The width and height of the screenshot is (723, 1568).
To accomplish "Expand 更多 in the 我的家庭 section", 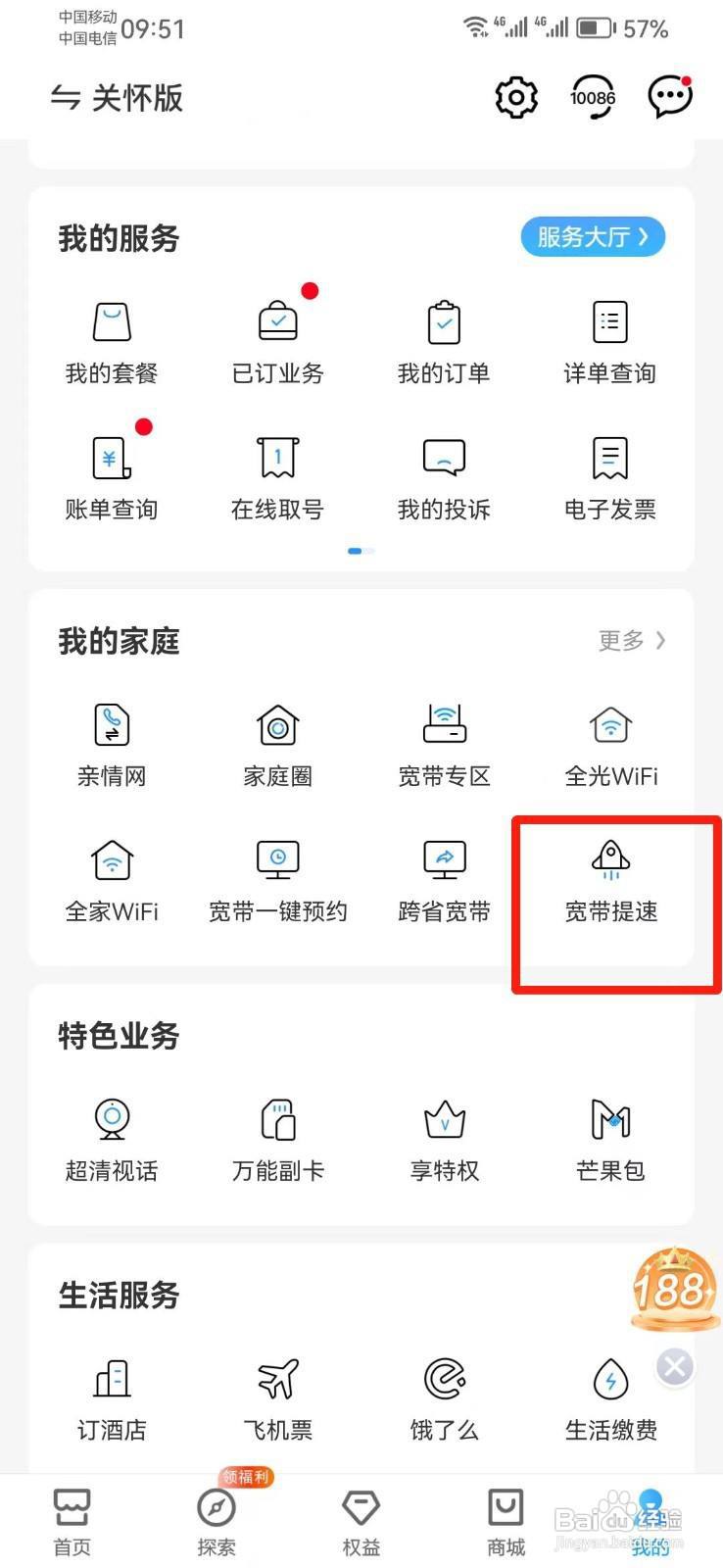I will point(629,641).
